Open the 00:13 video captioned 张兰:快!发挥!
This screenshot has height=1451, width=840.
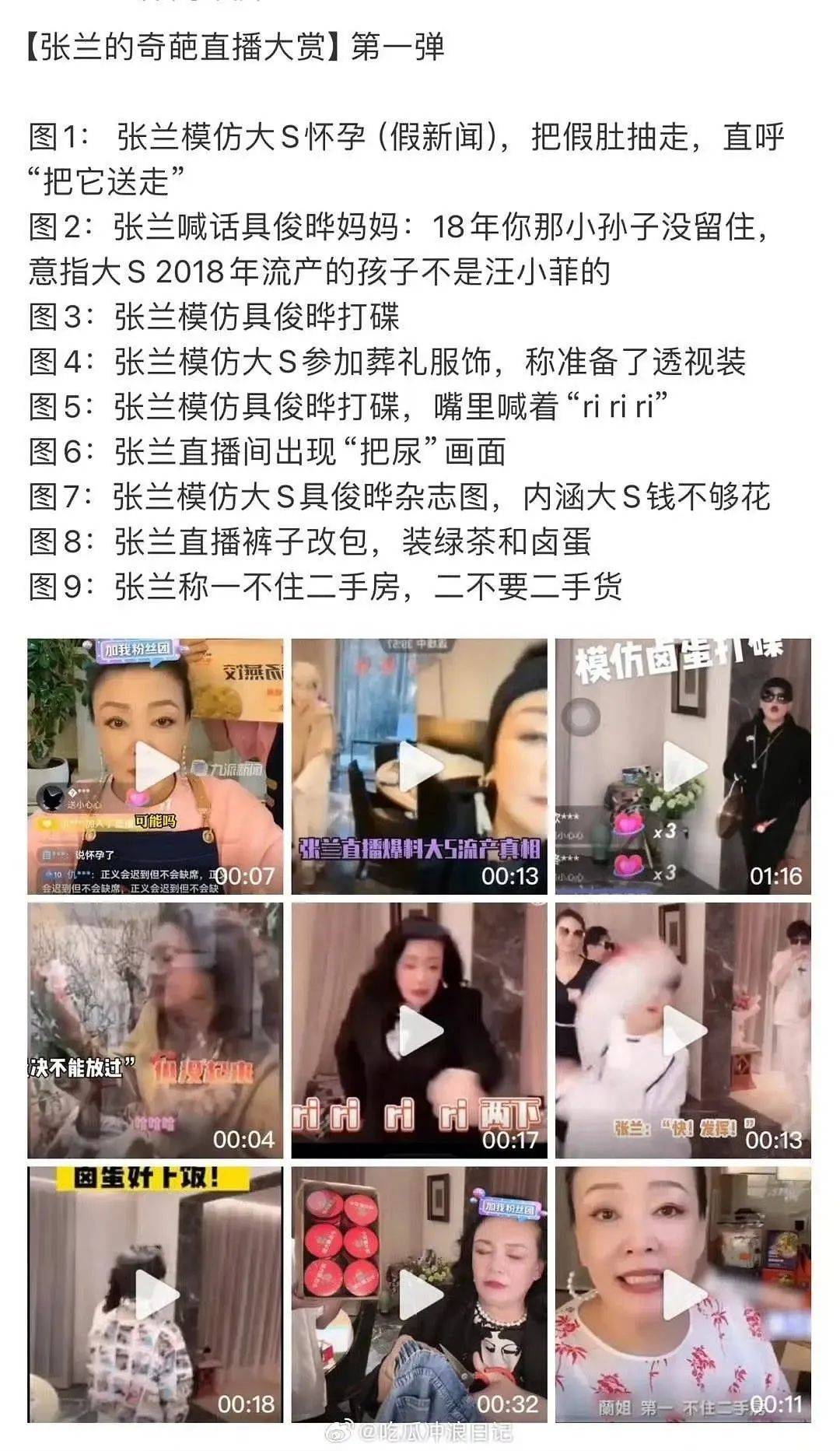(x=683, y=1030)
